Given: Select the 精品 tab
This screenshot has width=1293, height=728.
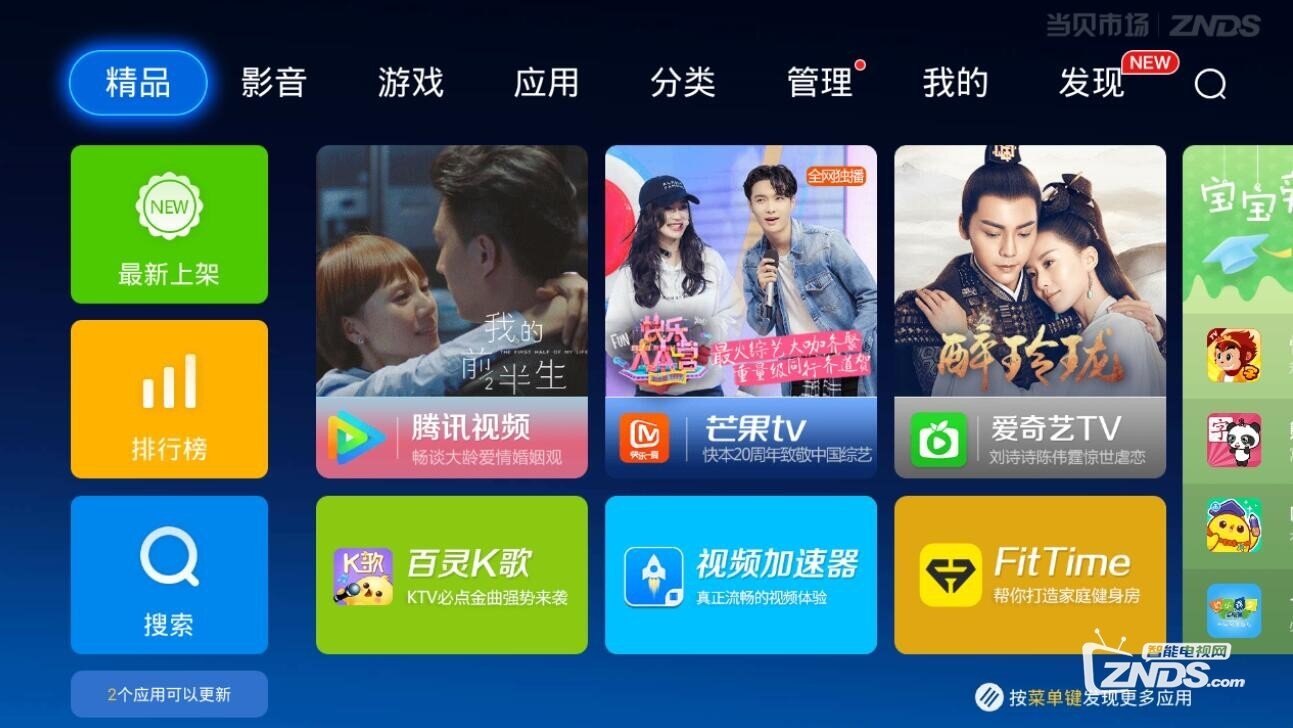Looking at the screenshot, I should [138, 83].
